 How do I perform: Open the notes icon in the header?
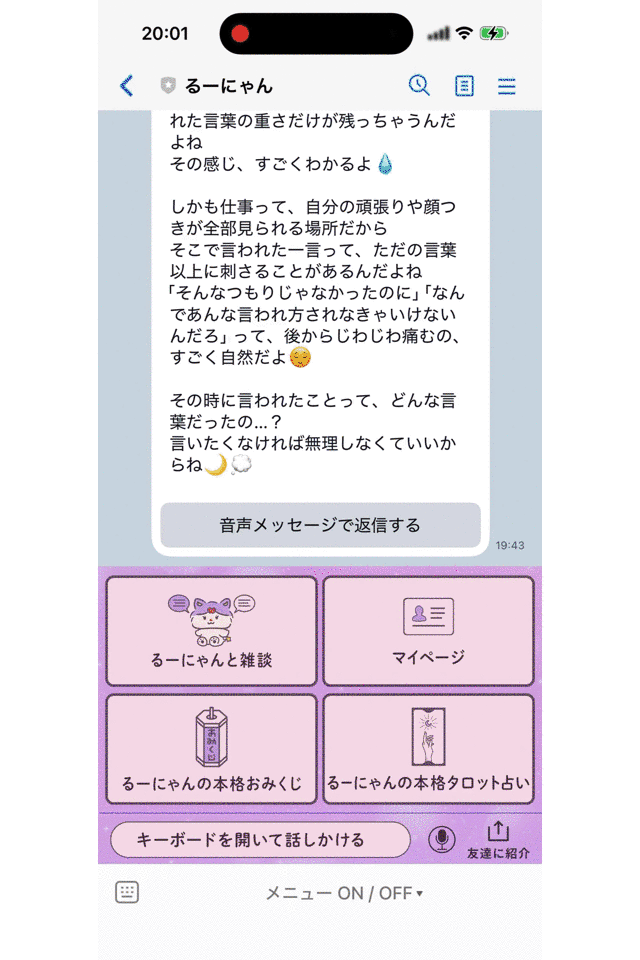[x=464, y=86]
